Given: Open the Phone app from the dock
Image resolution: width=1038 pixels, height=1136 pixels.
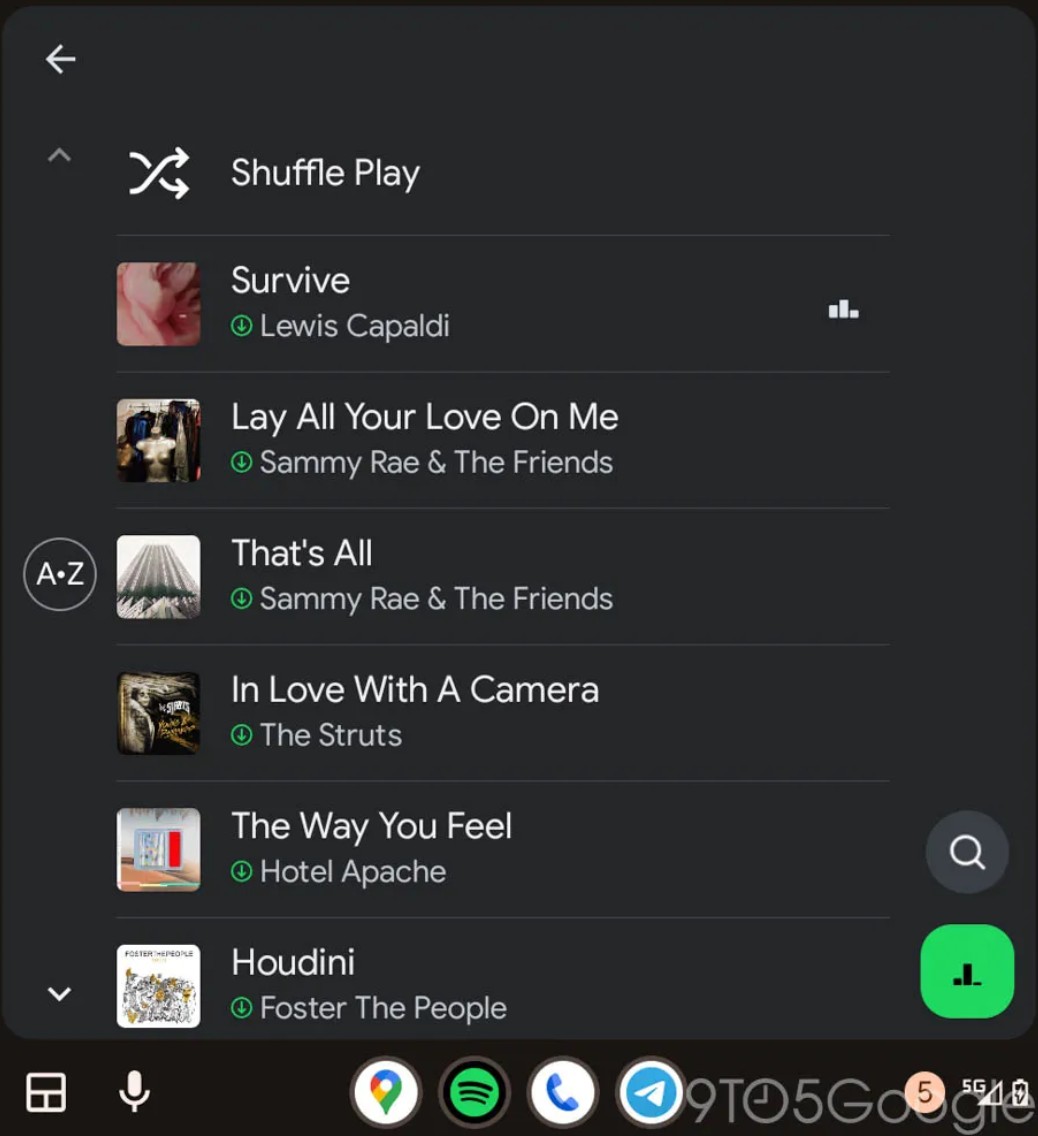Looking at the screenshot, I should [x=563, y=1094].
